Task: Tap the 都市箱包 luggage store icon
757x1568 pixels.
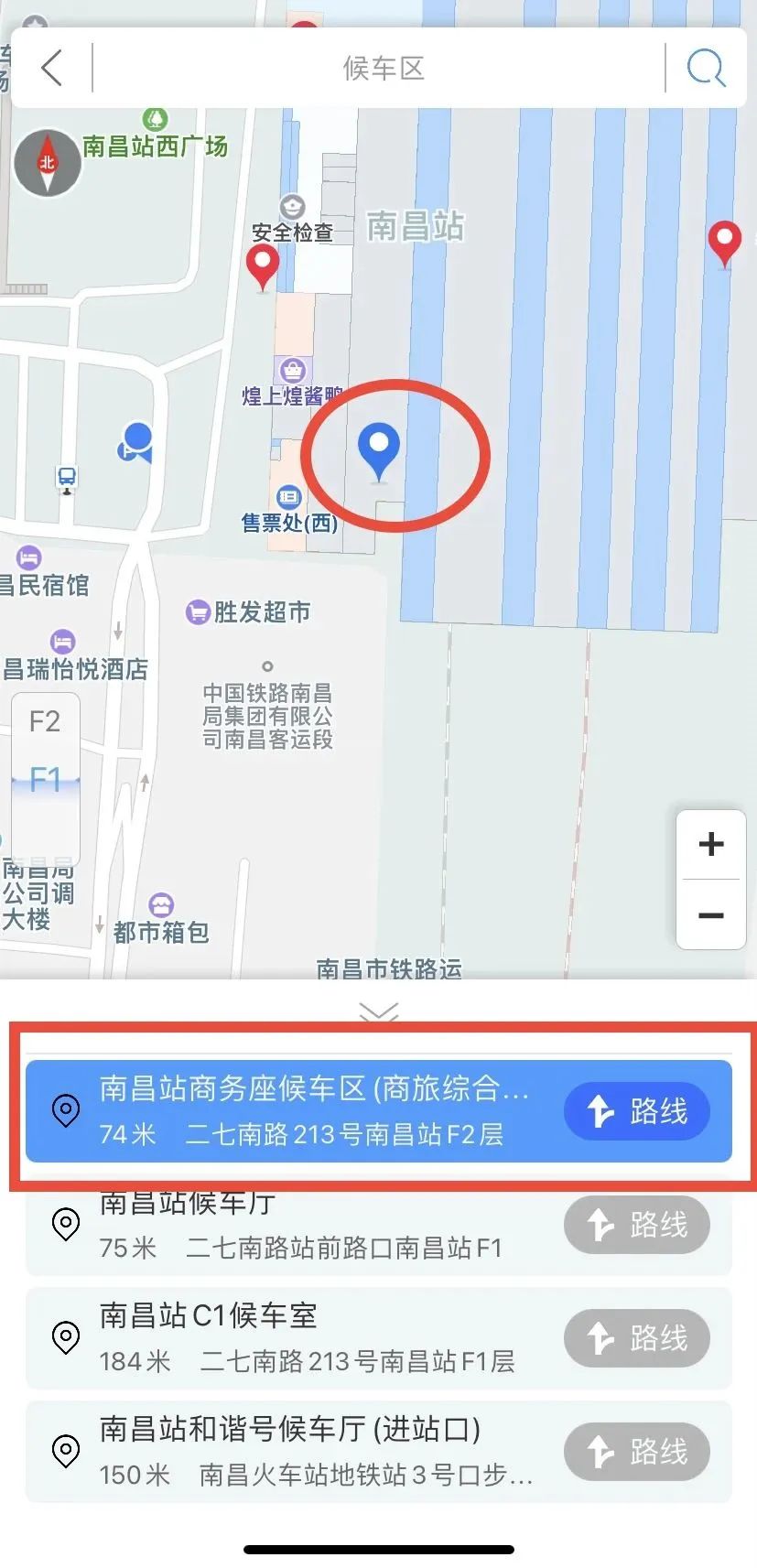Action: [162, 904]
